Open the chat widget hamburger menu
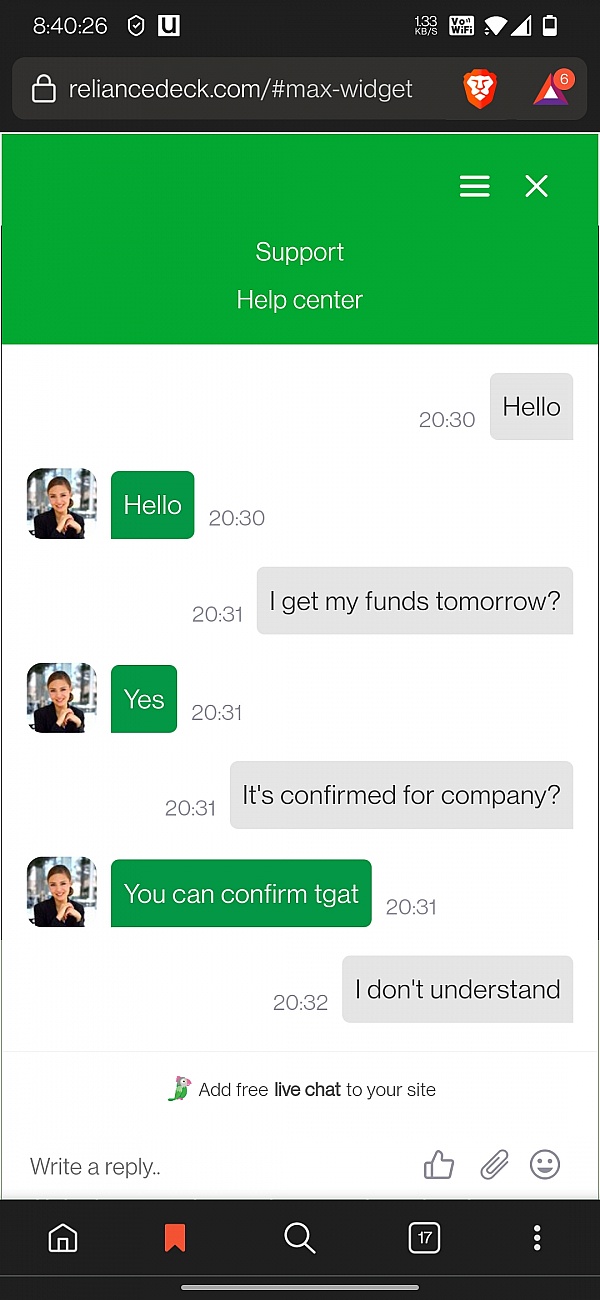The image size is (600, 1300). click(474, 186)
